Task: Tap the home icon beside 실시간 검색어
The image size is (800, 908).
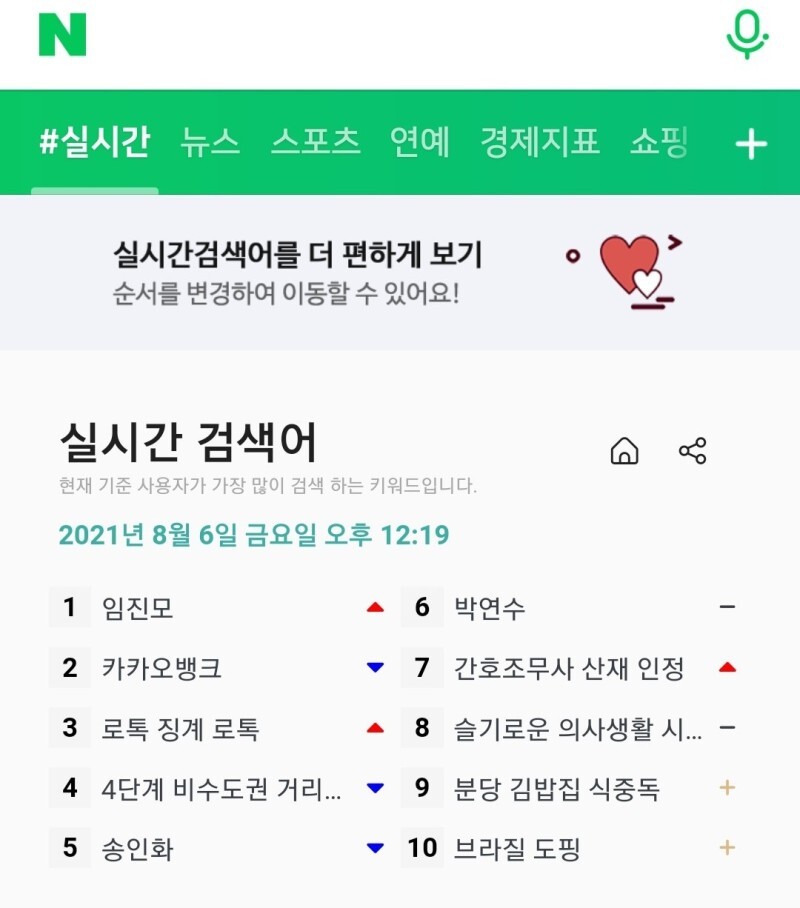Action: [624, 451]
